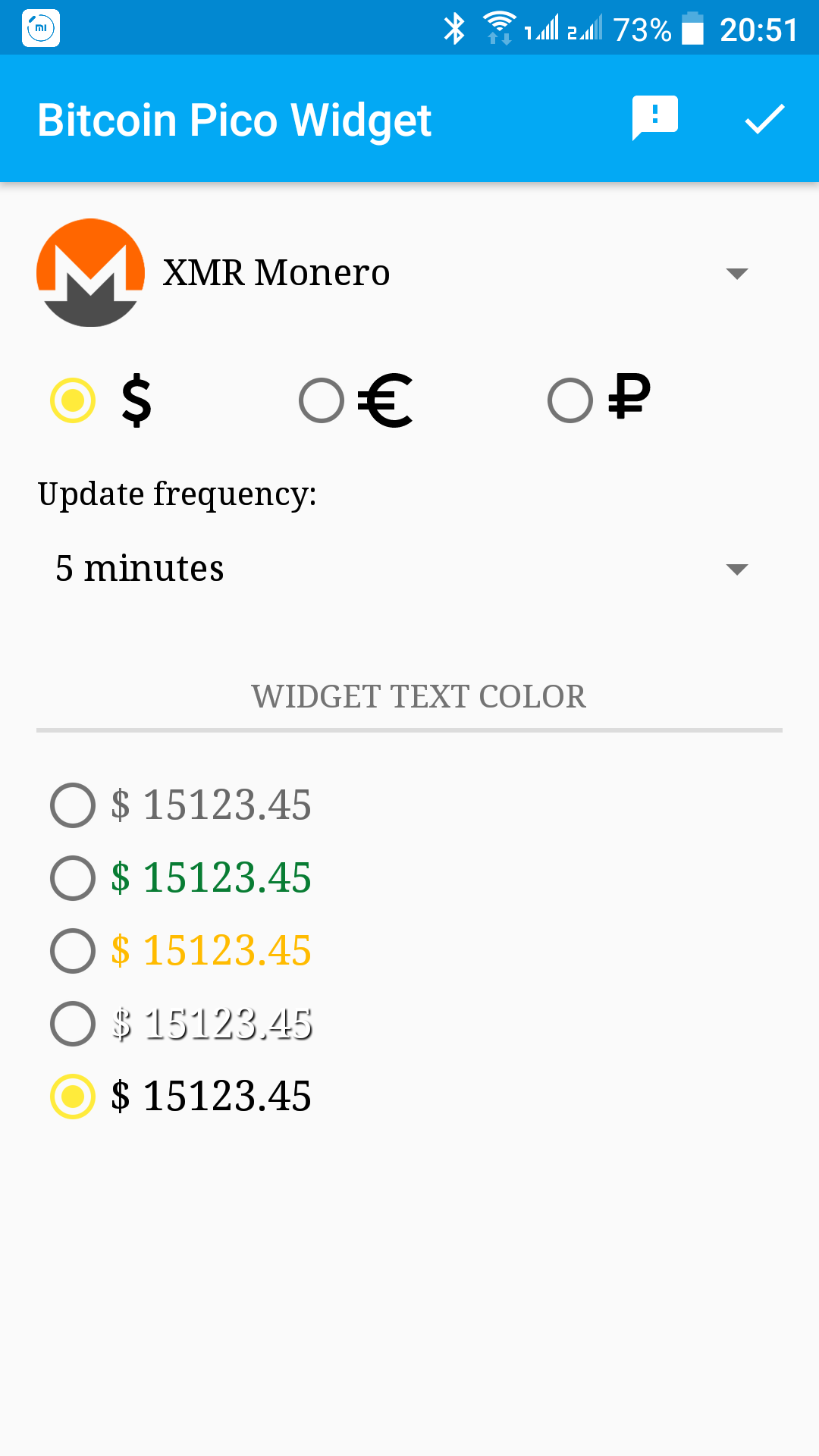Click the dropdown arrow next to XMR Monero
The height and width of the screenshot is (1456, 819).
pyautogui.click(x=739, y=273)
